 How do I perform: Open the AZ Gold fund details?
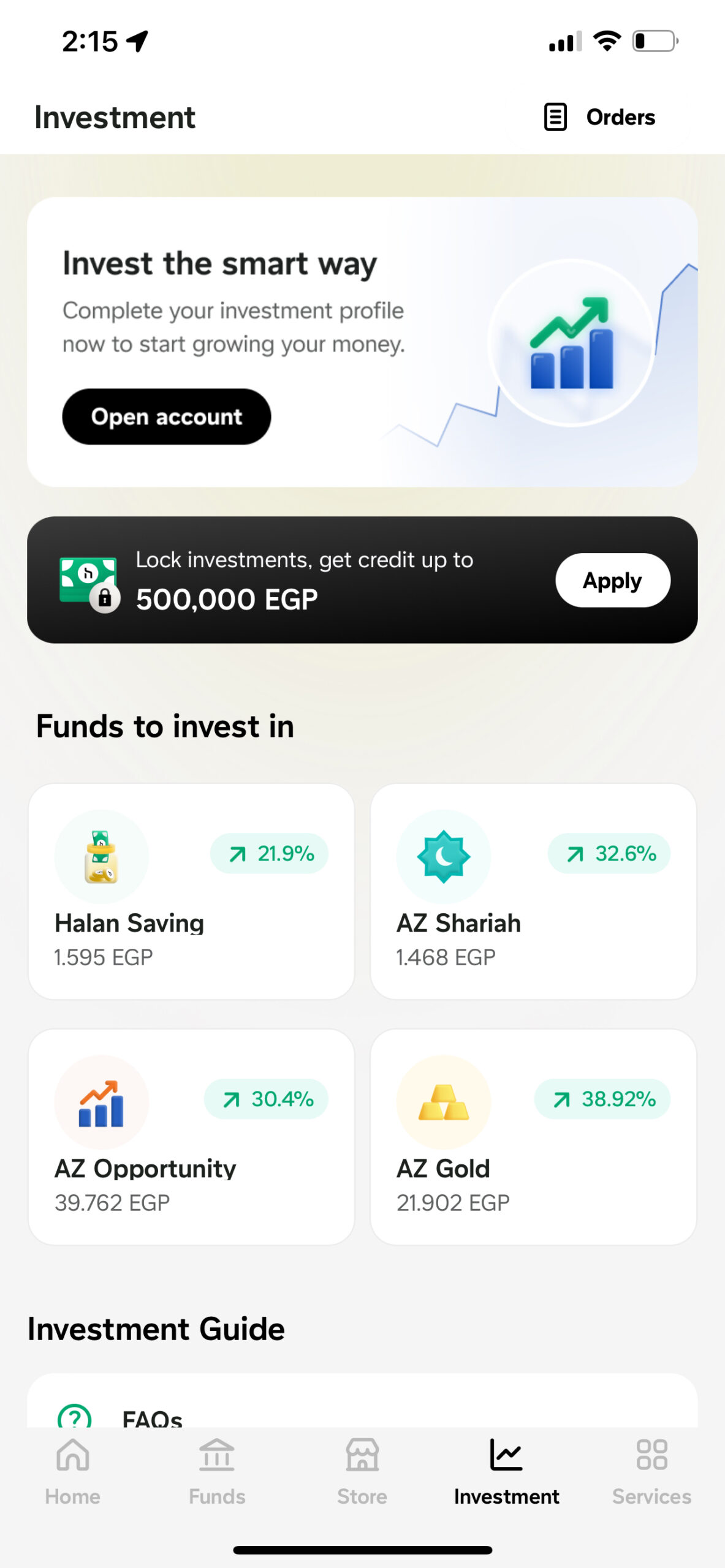click(533, 1137)
